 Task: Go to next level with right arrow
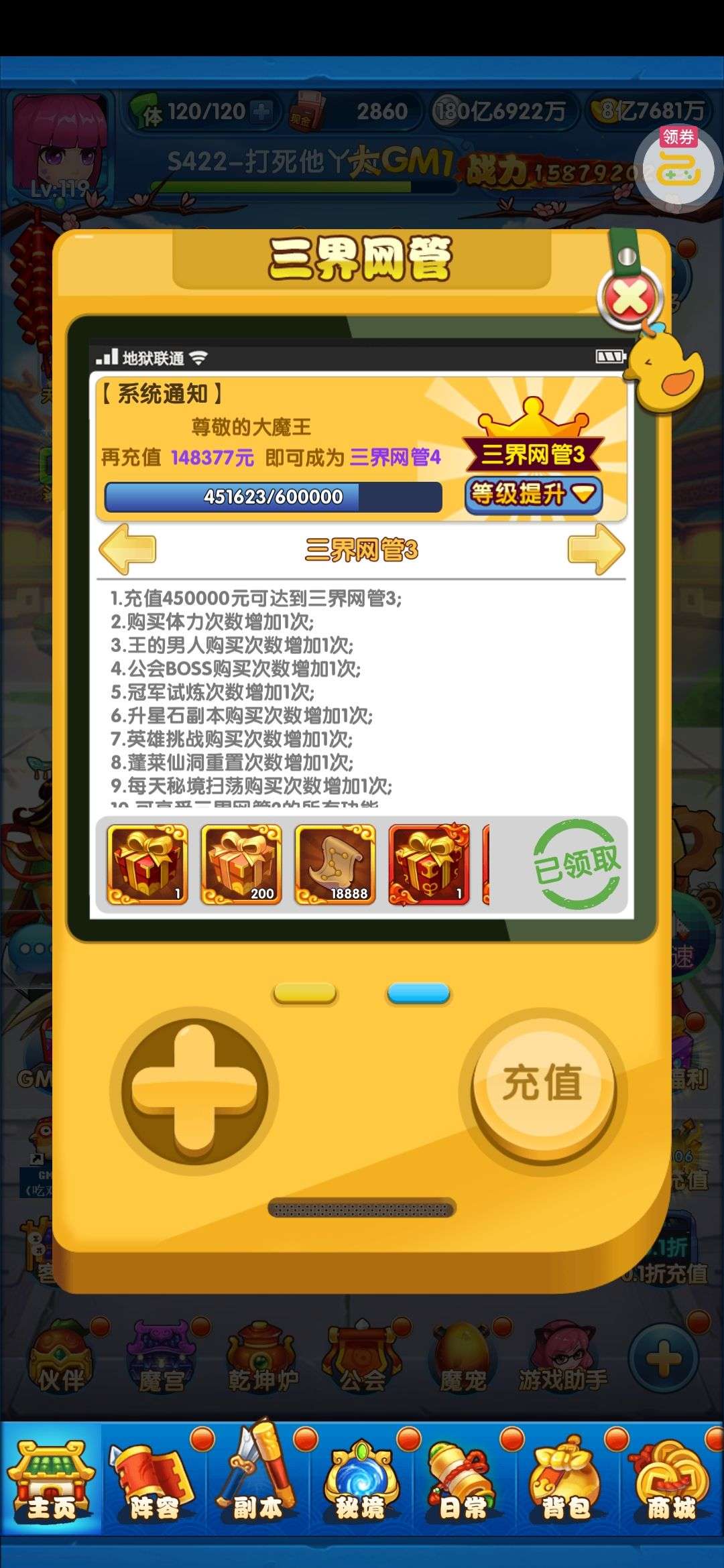click(x=595, y=549)
